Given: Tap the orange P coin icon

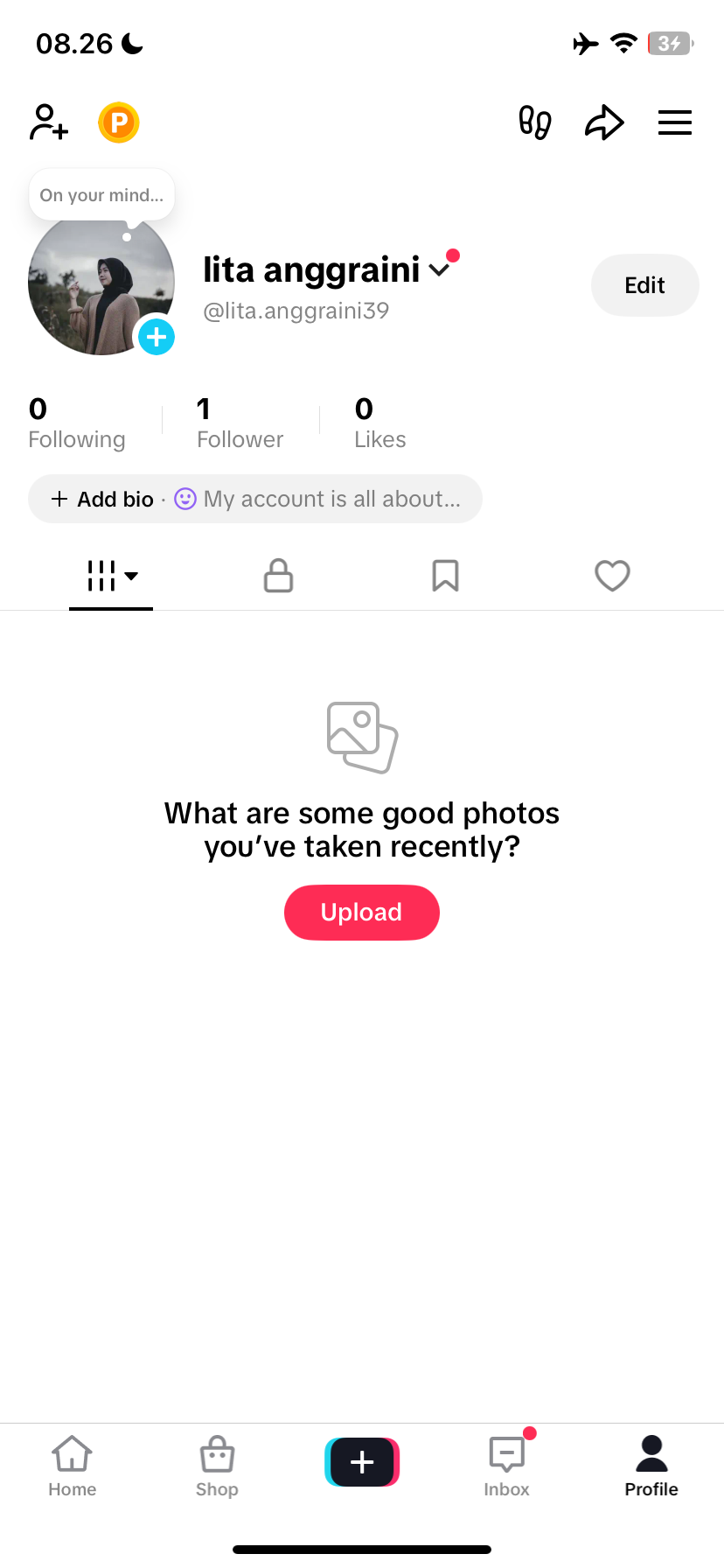Looking at the screenshot, I should [119, 122].
